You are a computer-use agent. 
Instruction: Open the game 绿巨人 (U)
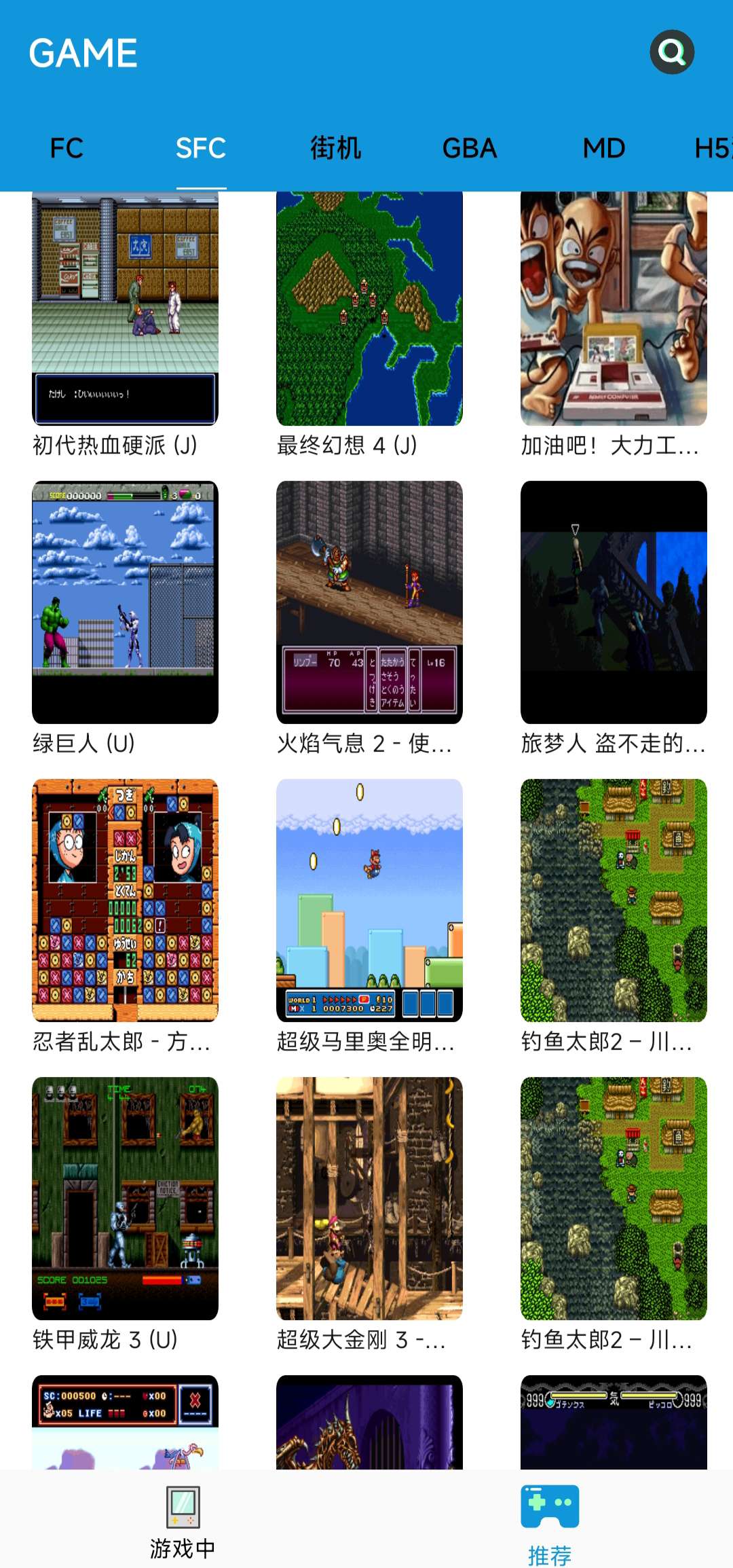(x=125, y=602)
